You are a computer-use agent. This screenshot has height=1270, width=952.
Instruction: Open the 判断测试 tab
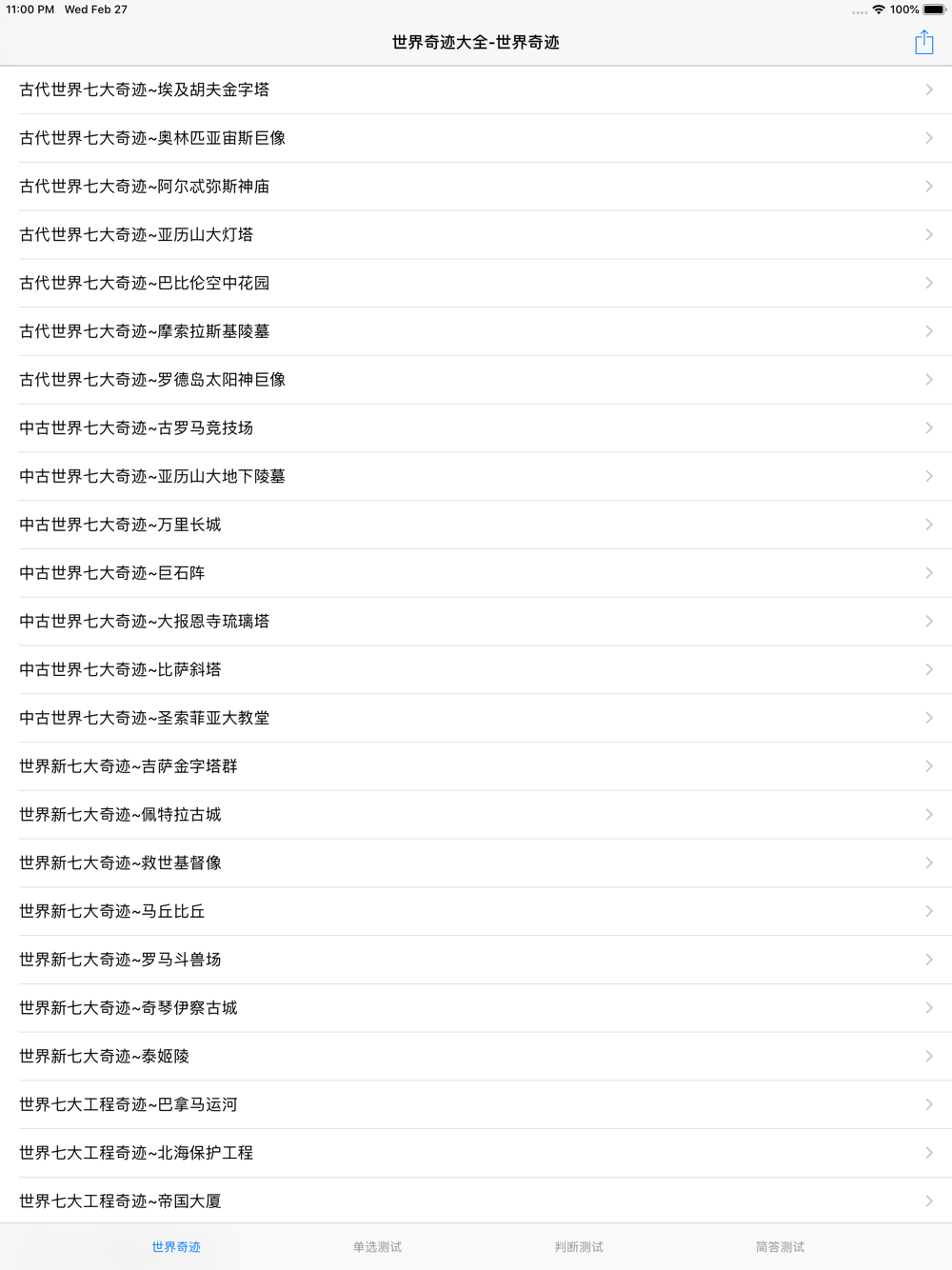579,1246
